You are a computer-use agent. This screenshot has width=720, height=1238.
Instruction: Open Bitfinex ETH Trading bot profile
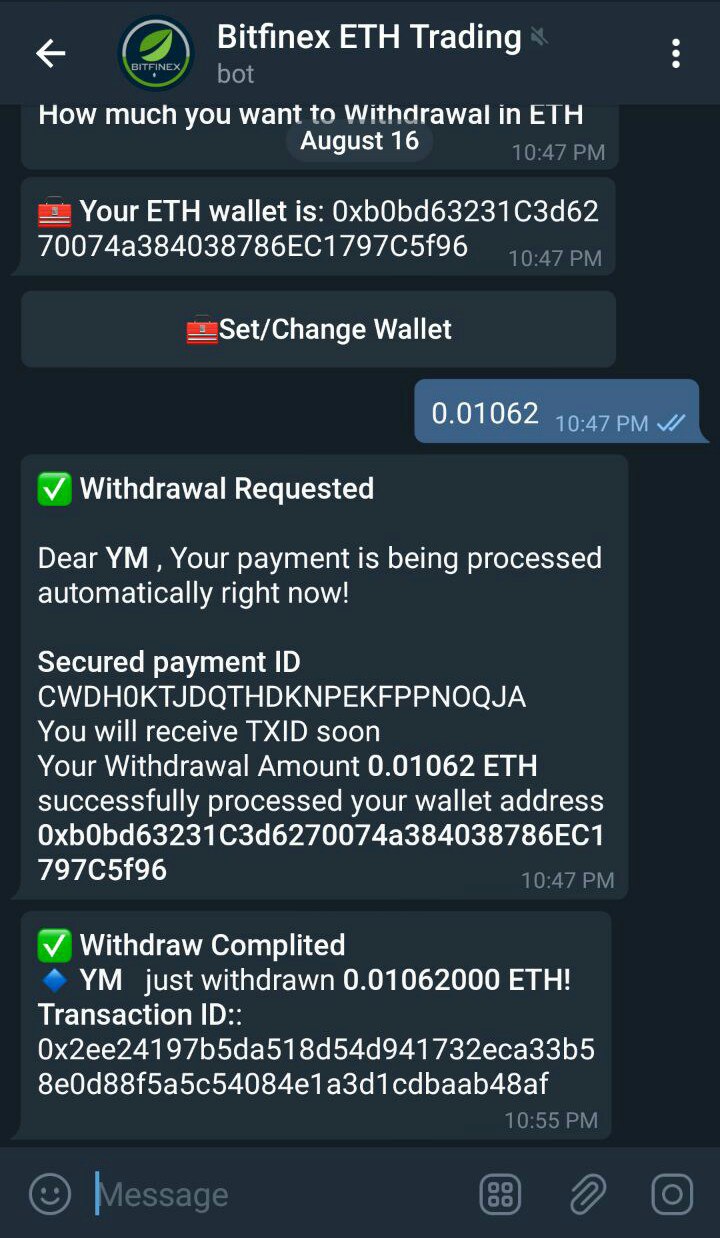point(368,52)
